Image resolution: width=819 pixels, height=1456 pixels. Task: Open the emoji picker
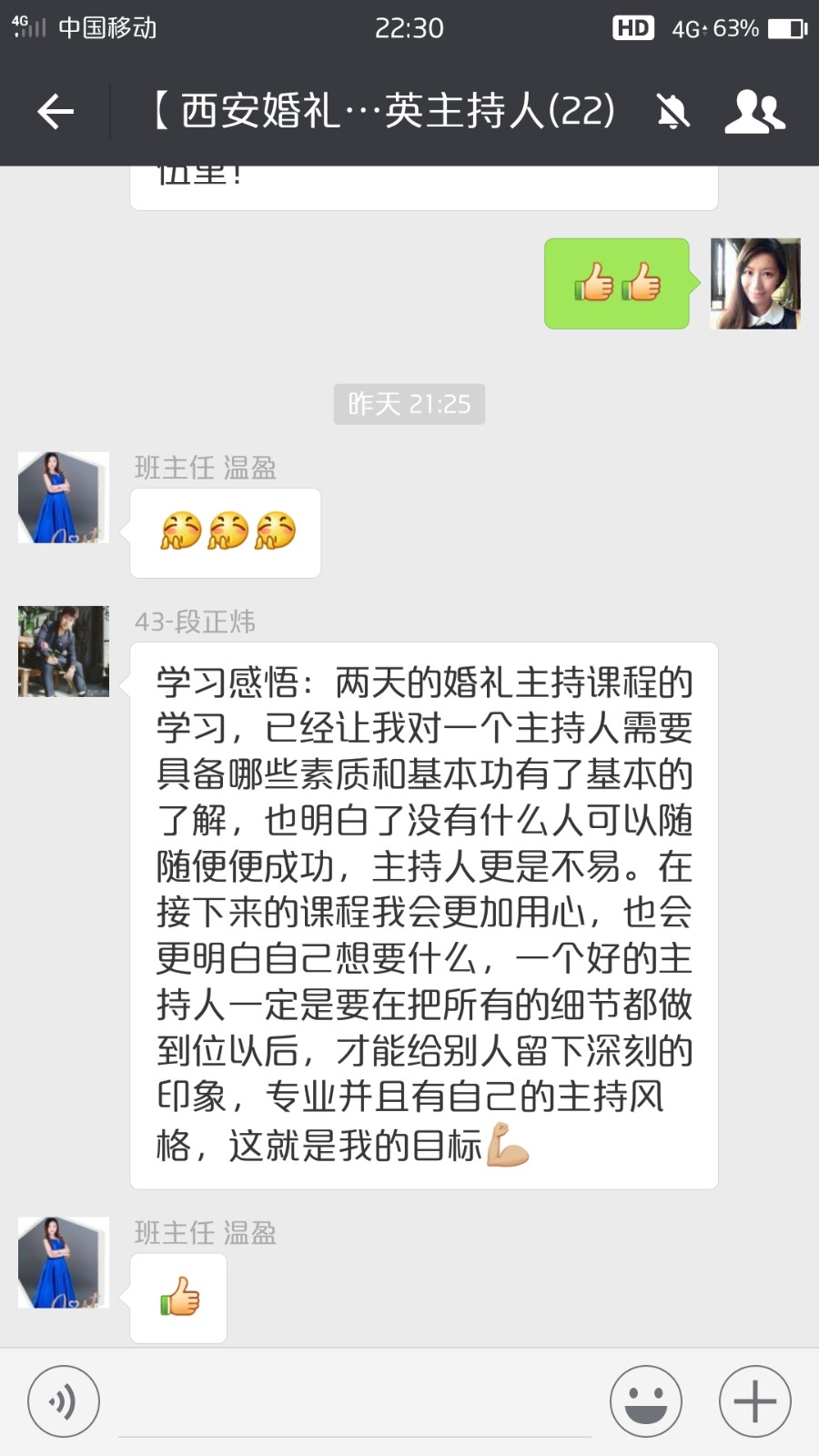(x=645, y=1401)
